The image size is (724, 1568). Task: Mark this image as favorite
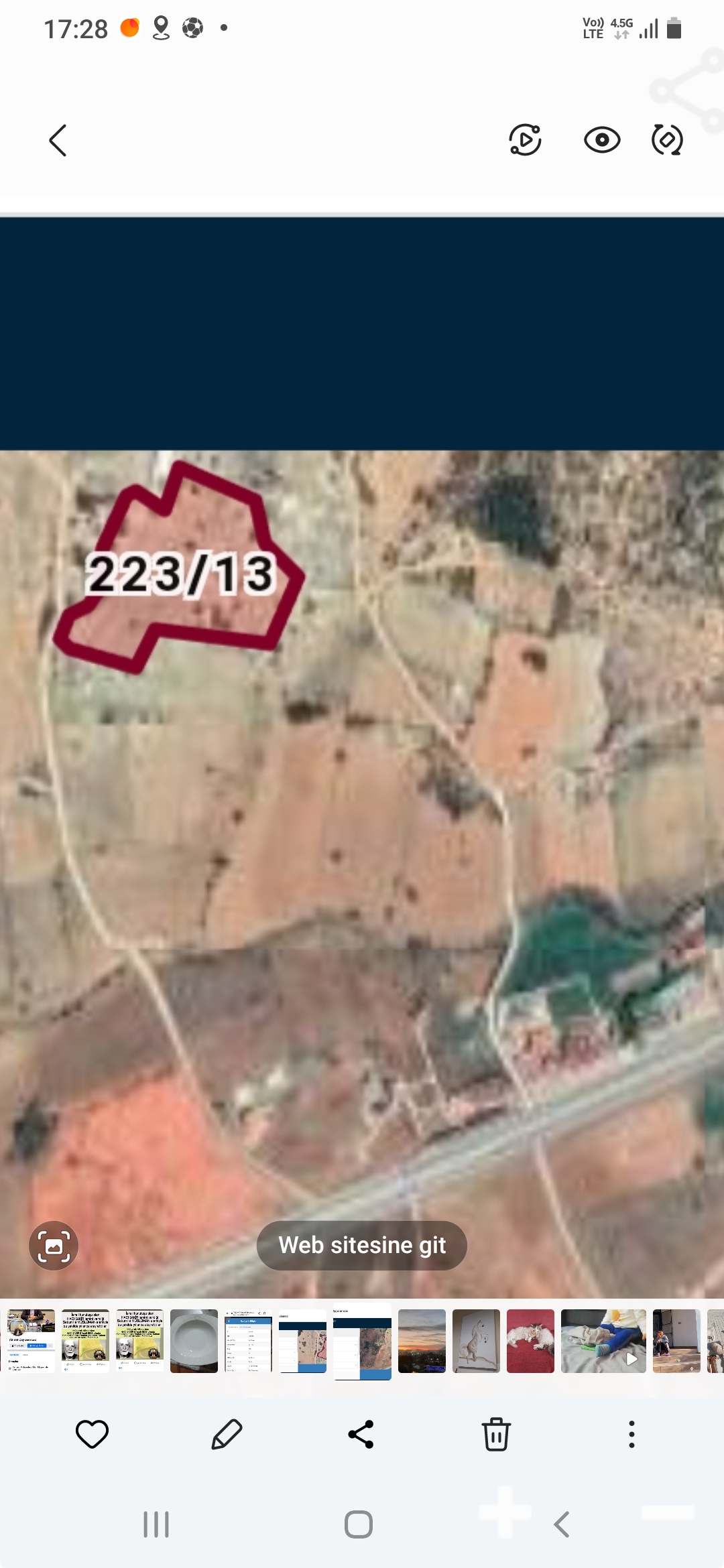[92, 1434]
